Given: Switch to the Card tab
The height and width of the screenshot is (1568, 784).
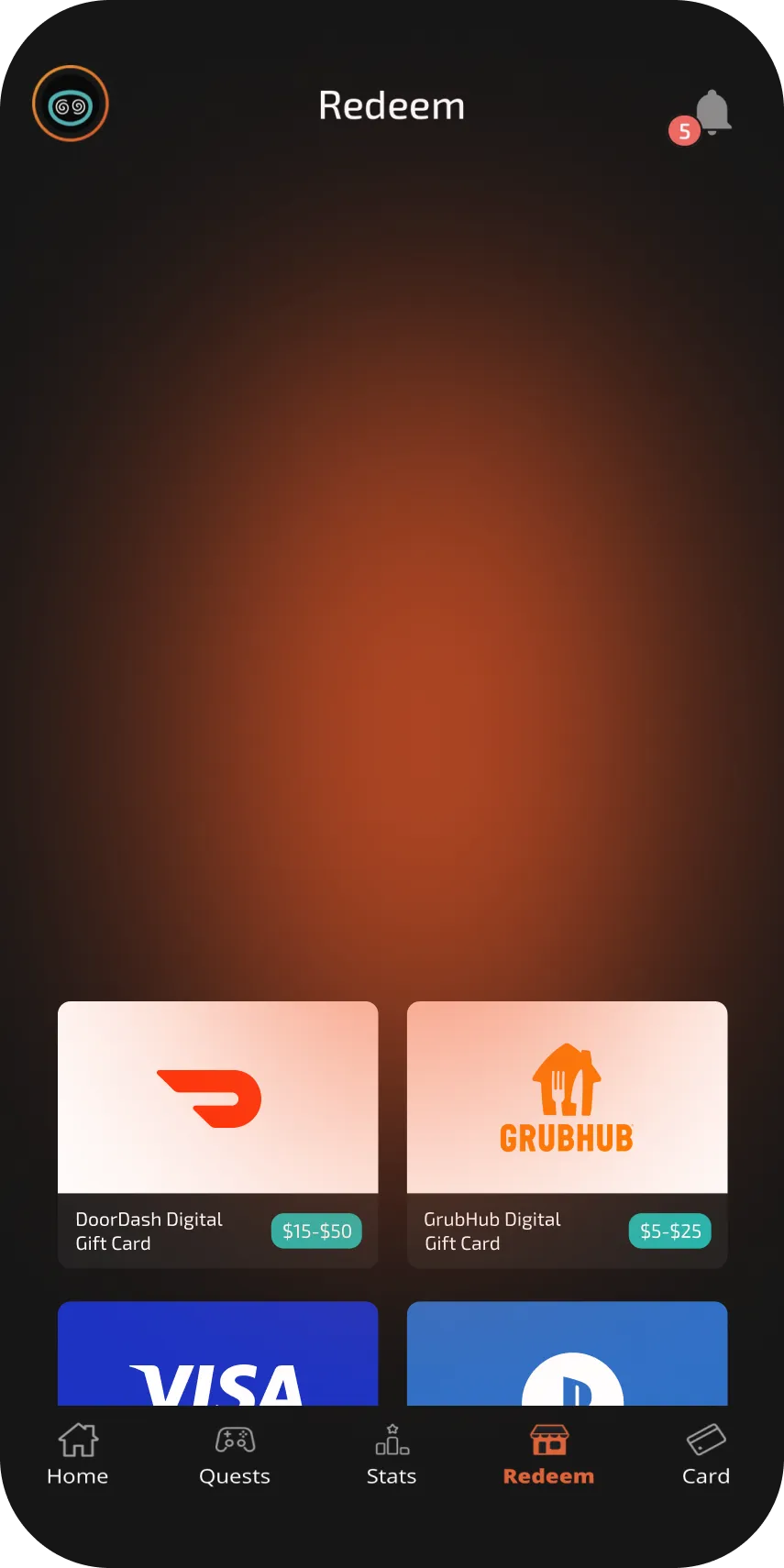Looking at the screenshot, I should point(705,1454).
